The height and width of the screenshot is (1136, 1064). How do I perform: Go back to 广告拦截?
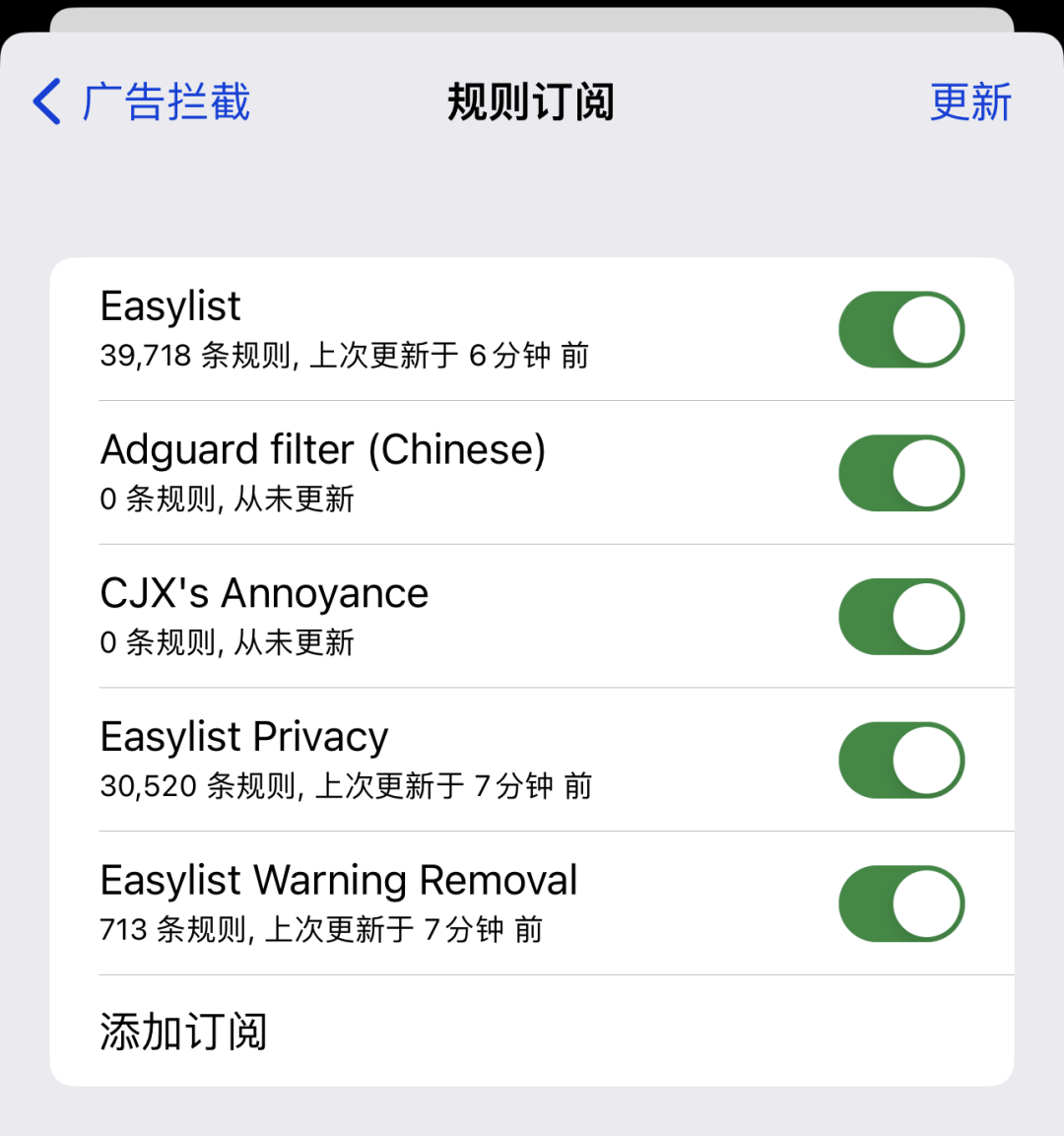tap(142, 102)
